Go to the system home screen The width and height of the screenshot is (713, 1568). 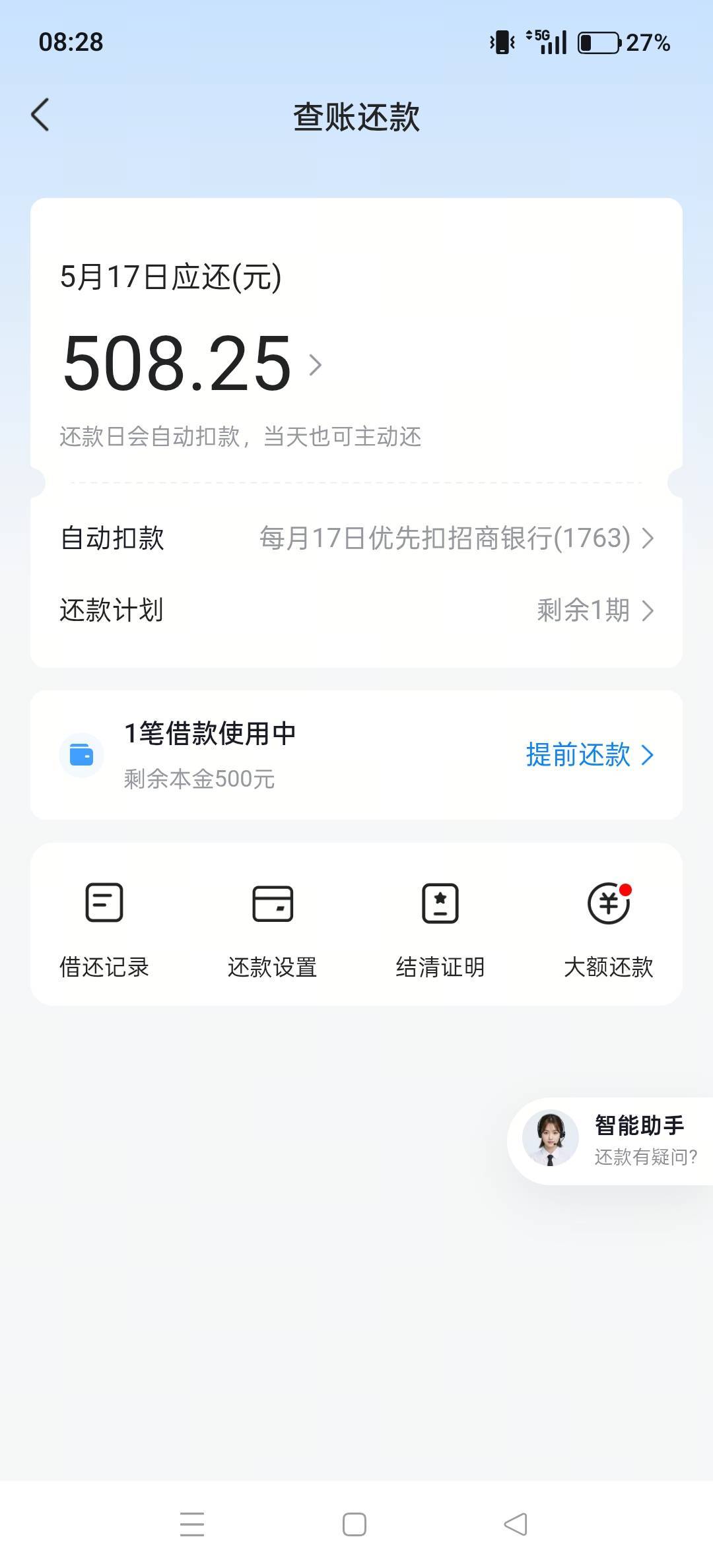pos(355,1524)
